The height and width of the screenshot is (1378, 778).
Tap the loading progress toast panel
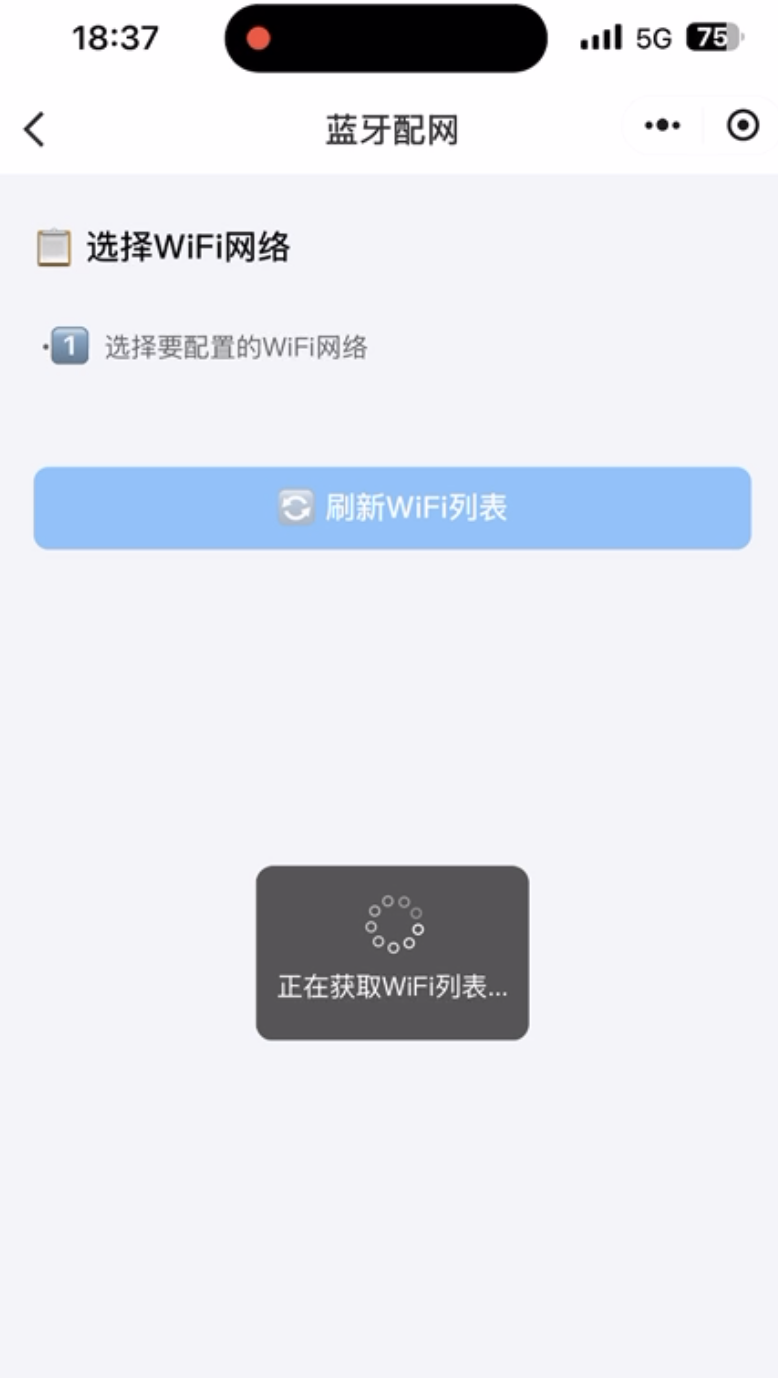point(390,950)
